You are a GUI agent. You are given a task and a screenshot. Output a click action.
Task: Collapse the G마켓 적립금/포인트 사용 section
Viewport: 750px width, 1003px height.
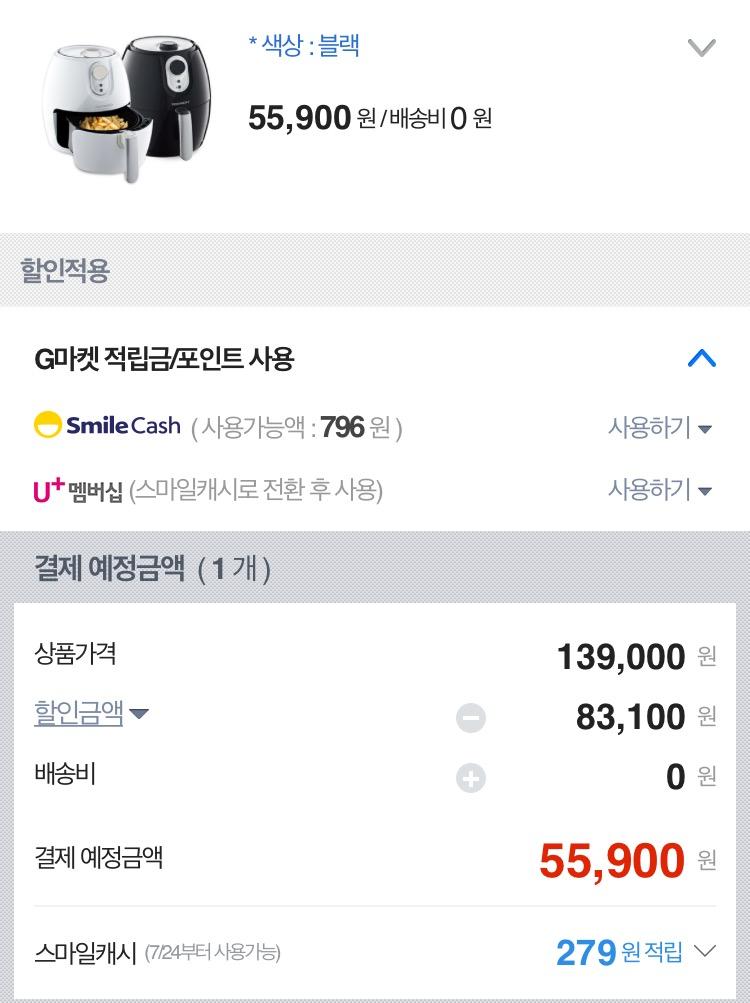pos(701,358)
